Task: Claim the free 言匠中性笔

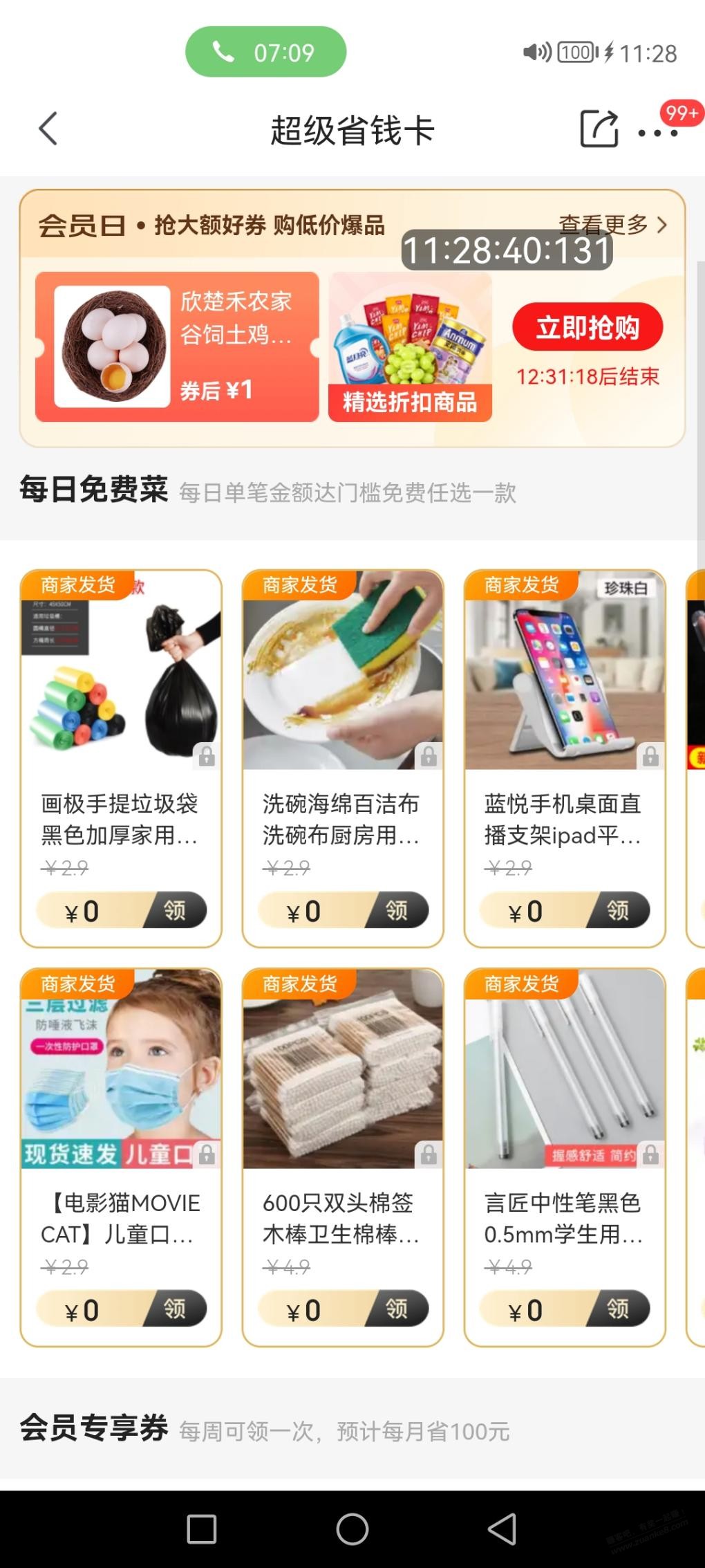Action: [x=618, y=1309]
